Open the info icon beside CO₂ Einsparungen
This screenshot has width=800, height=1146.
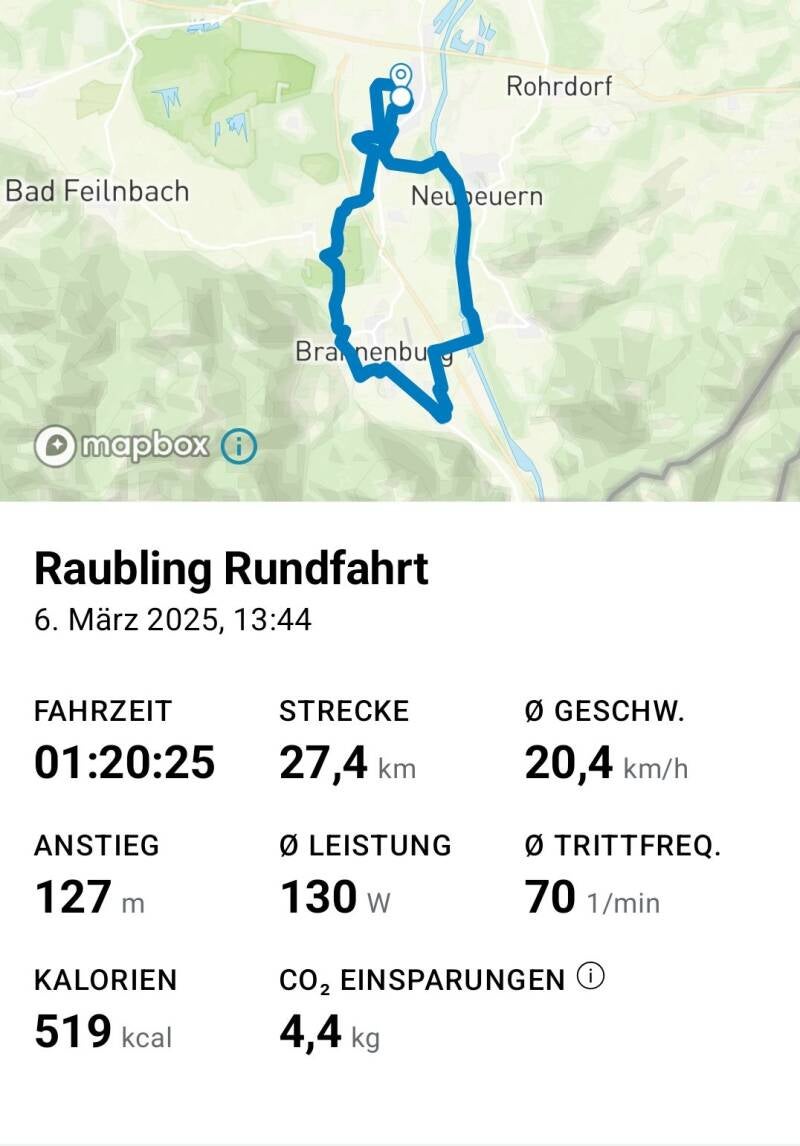591,977
